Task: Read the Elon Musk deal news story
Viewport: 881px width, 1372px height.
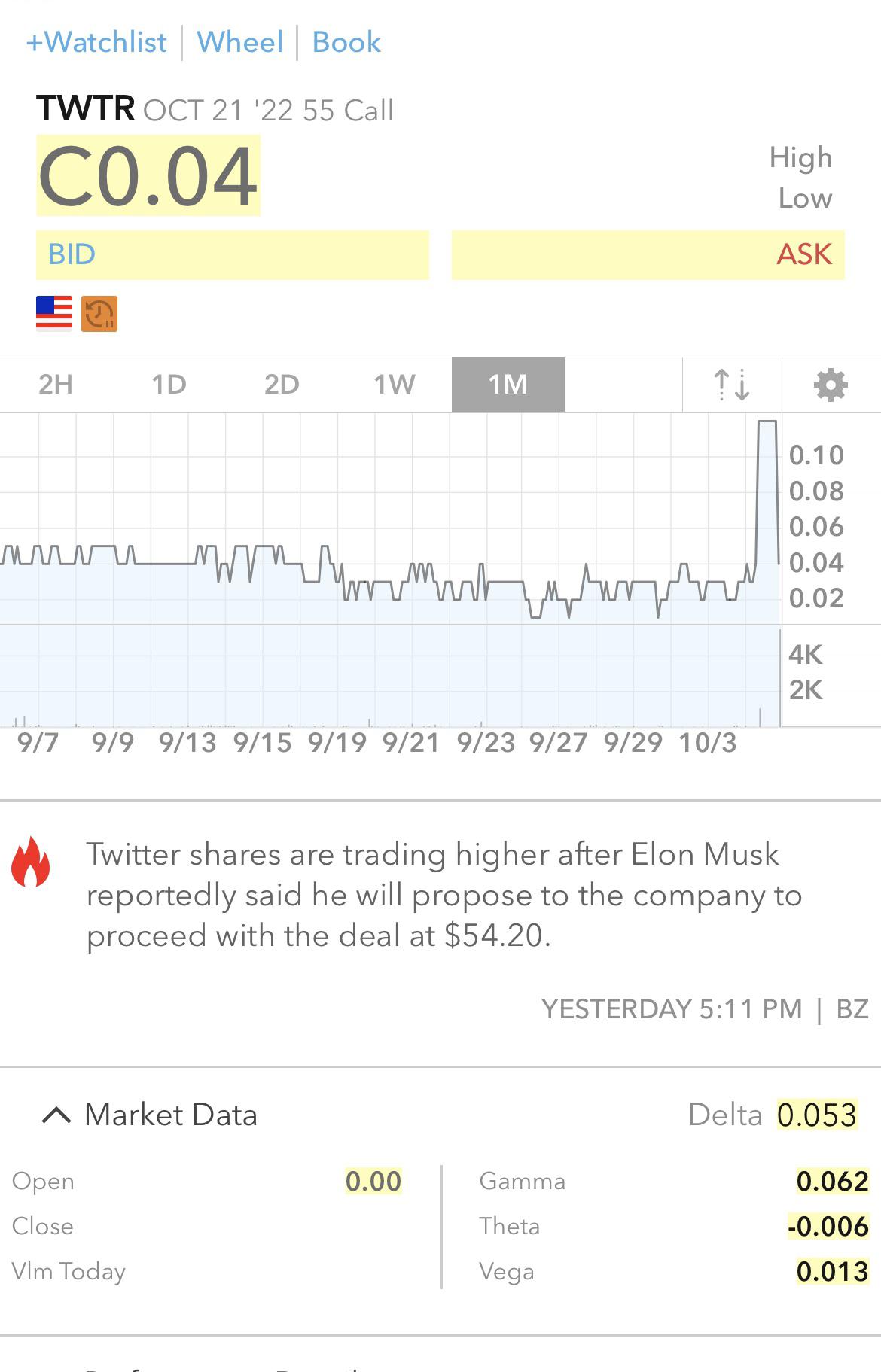Action: pyautogui.click(x=444, y=896)
